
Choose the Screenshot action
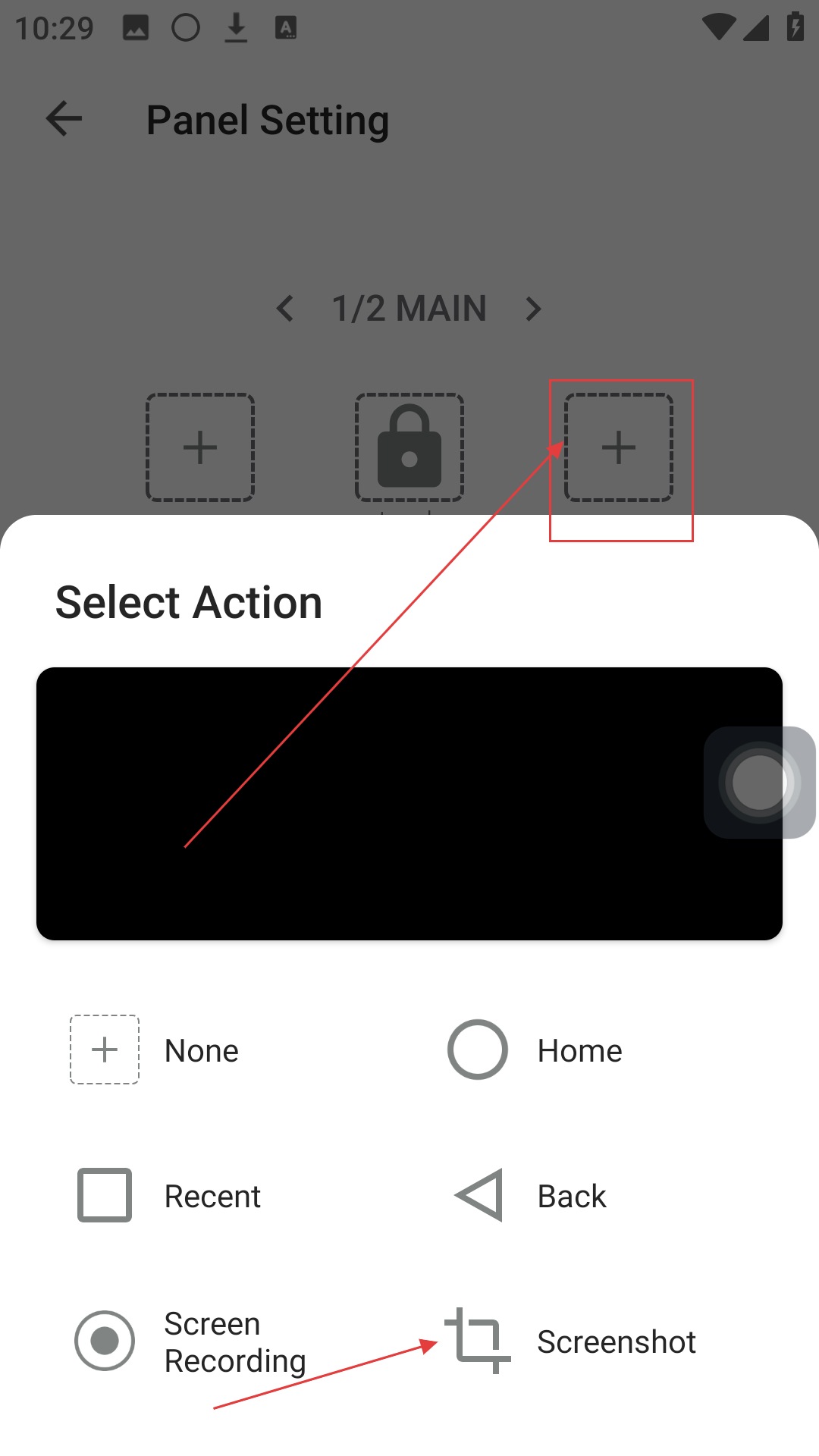570,1341
